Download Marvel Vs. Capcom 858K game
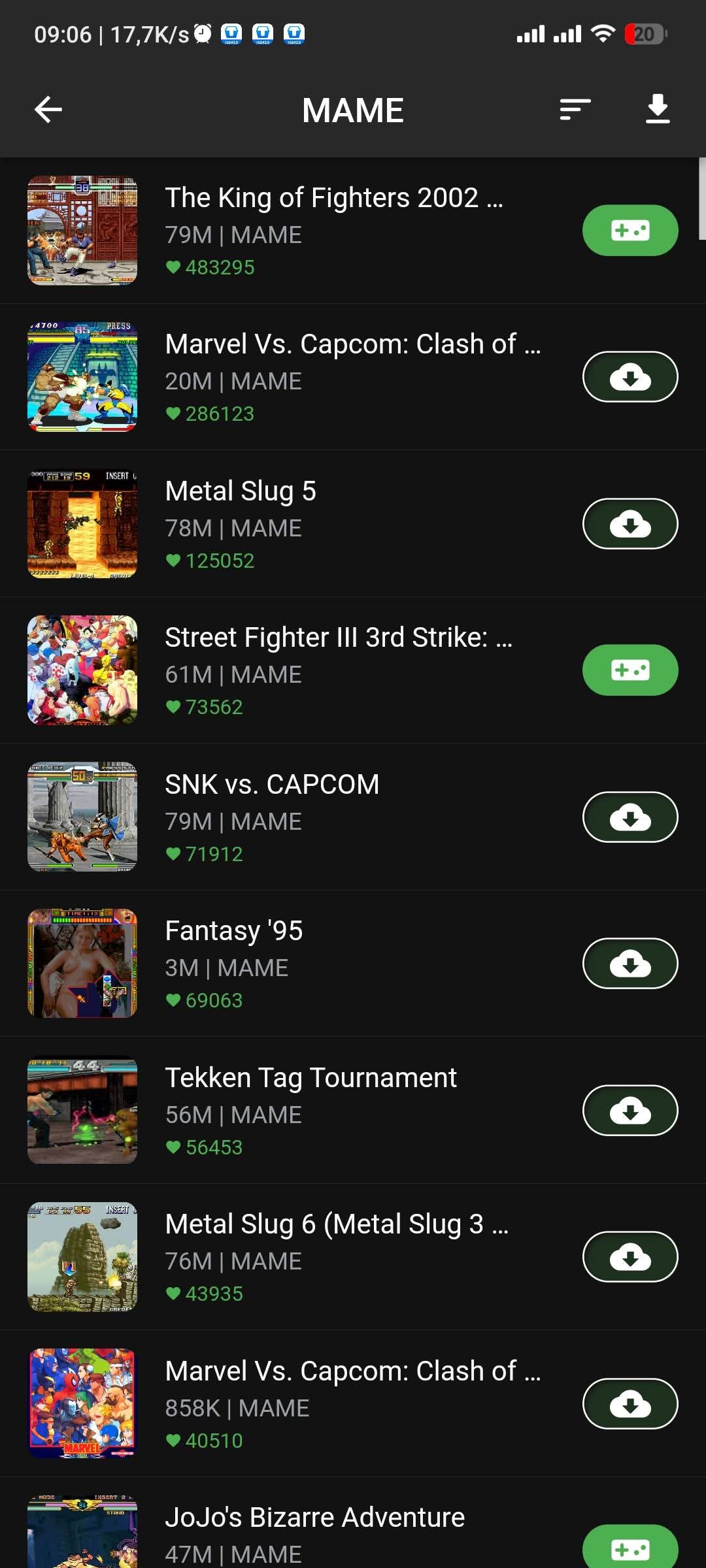The image size is (706, 1568). click(x=630, y=1404)
